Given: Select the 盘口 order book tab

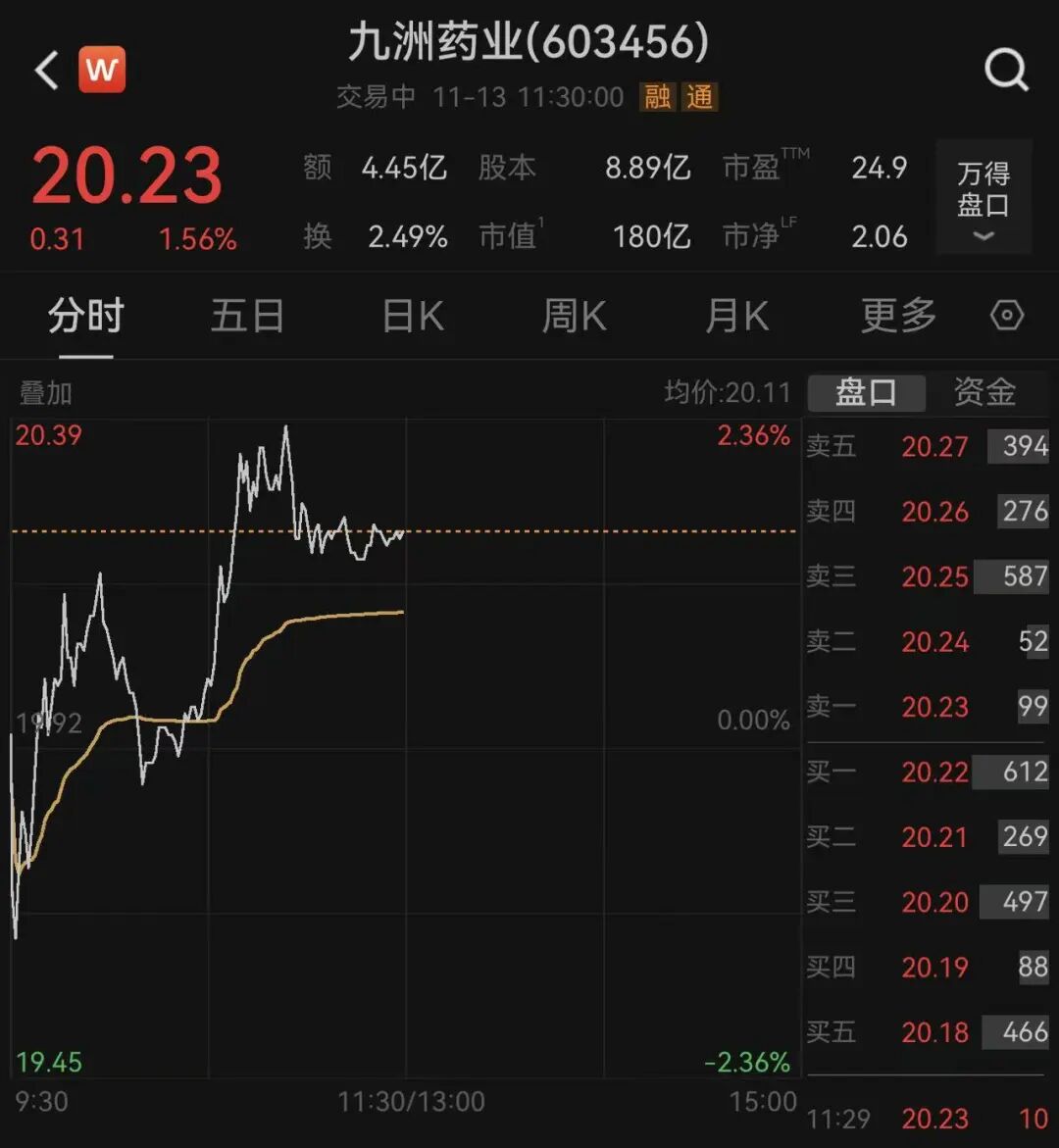Looking at the screenshot, I should 866,393.
